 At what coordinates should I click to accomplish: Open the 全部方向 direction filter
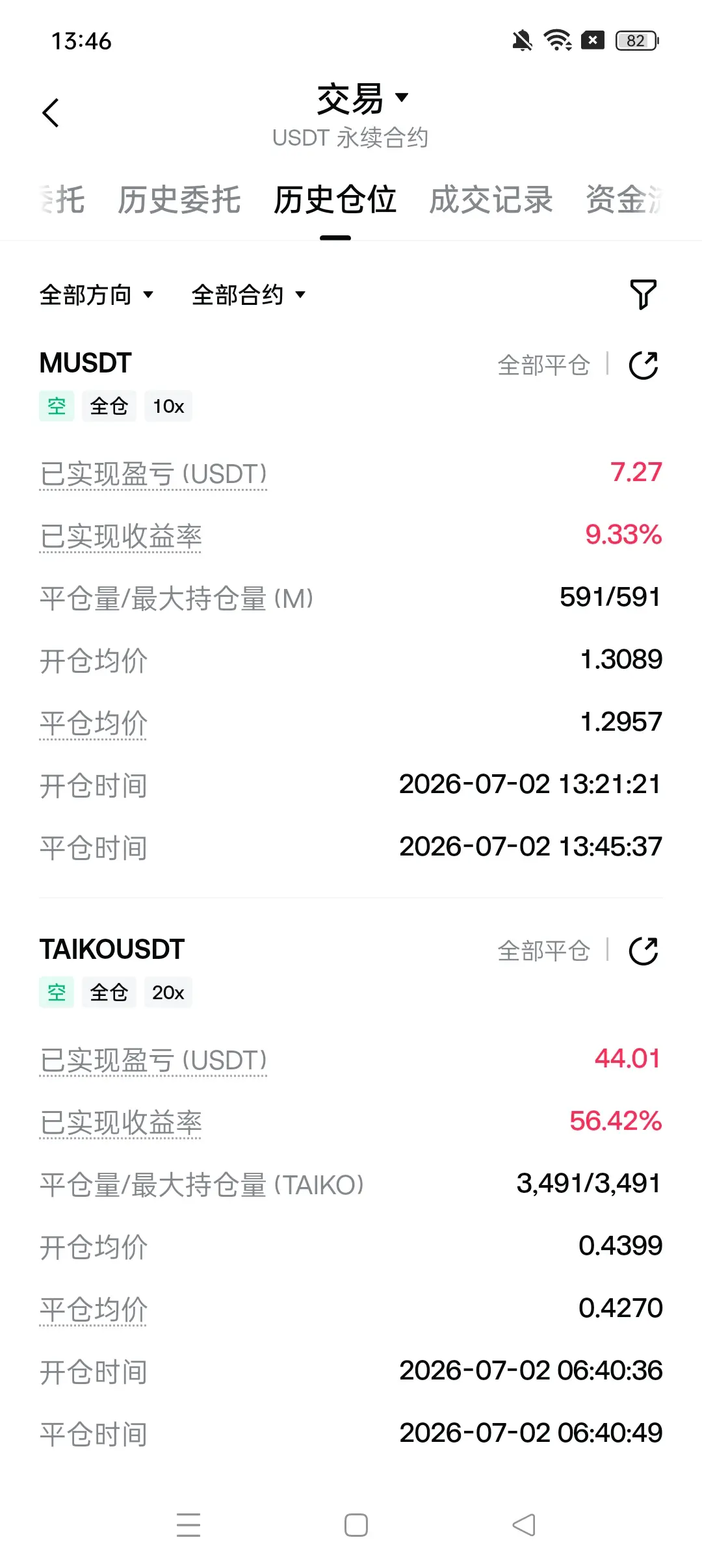click(96, 295)
